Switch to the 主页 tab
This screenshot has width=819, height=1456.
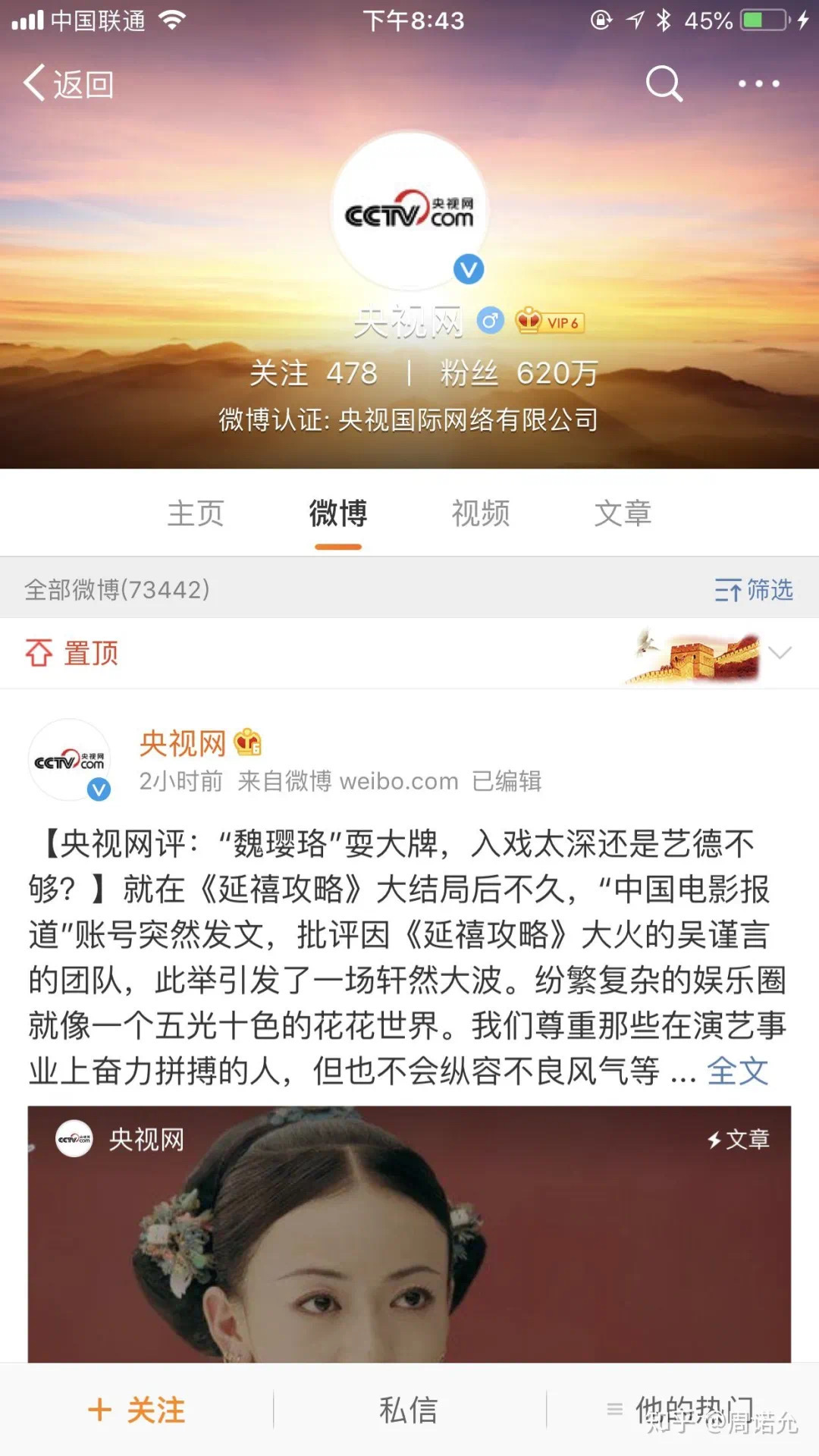click(x=196, y=513)
